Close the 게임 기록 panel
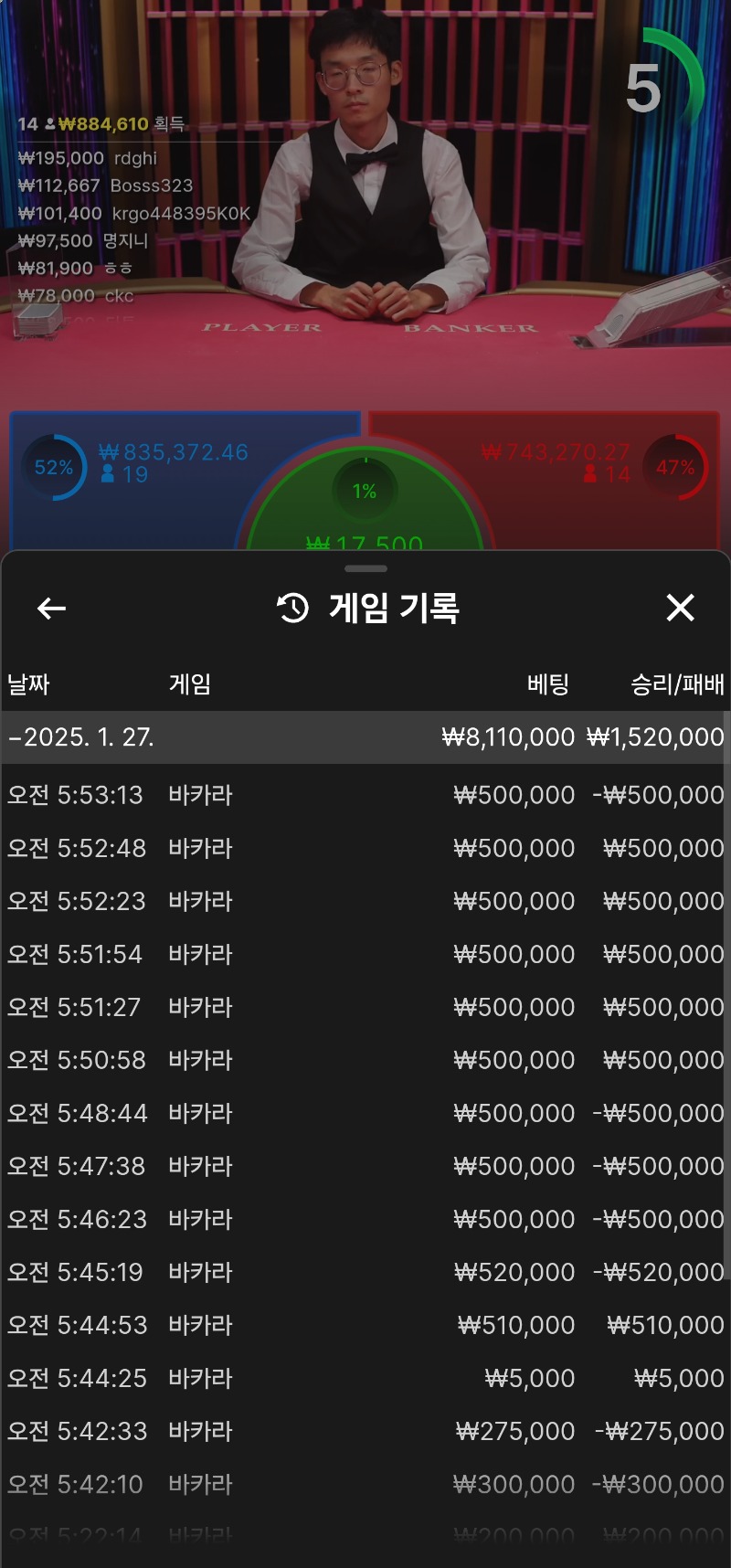 coord(680,609)
